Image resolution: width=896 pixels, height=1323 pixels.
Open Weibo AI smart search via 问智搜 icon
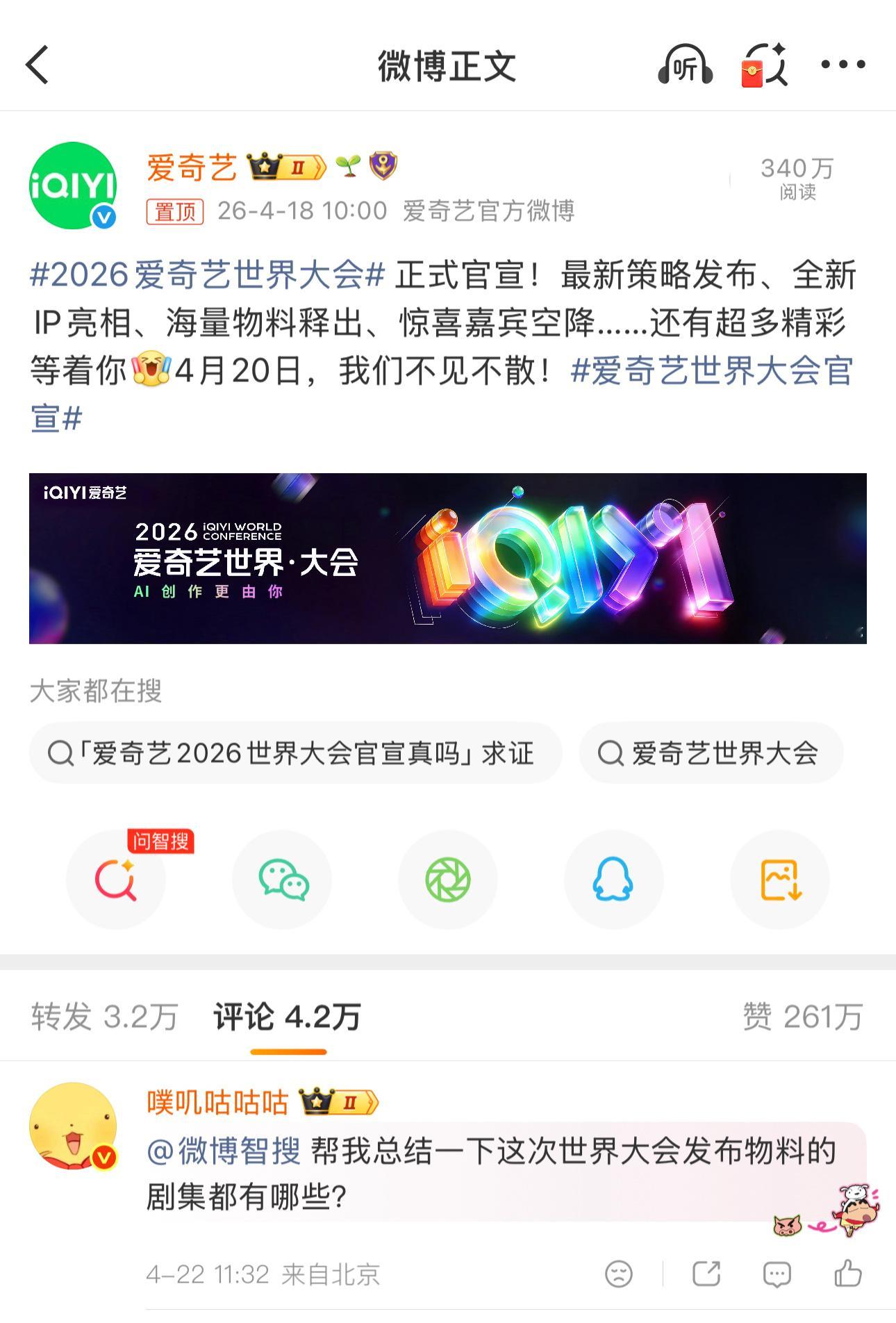point(116,879)
